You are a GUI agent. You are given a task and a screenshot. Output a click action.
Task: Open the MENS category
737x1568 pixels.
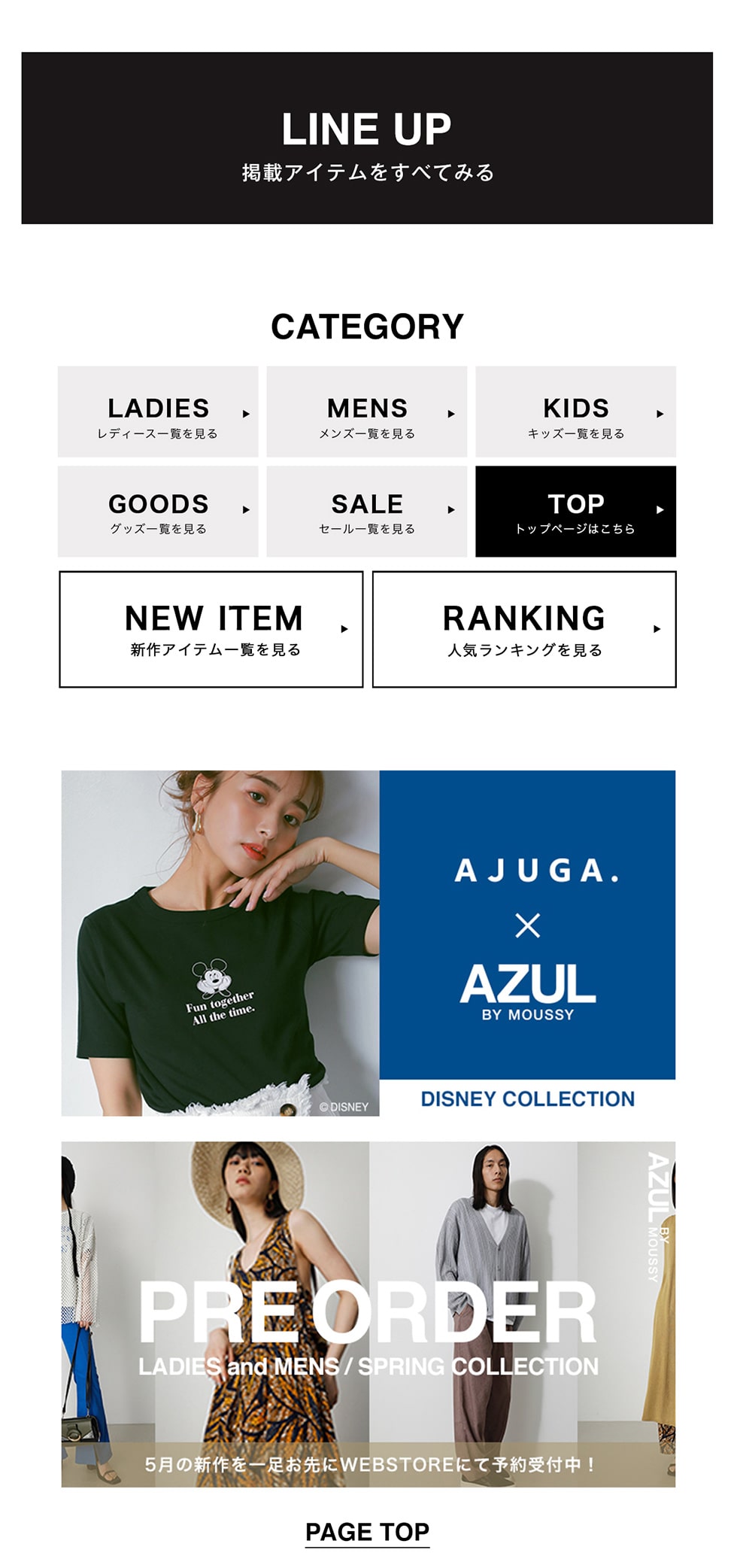pyautogui.click(x=367, y=412)
